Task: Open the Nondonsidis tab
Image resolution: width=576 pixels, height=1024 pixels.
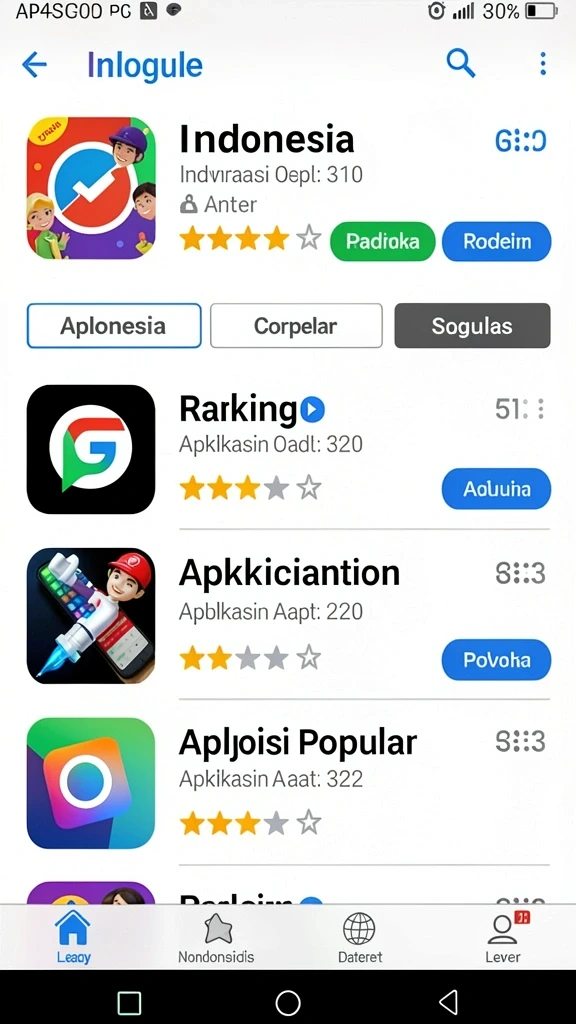Action: pos(216,937)
